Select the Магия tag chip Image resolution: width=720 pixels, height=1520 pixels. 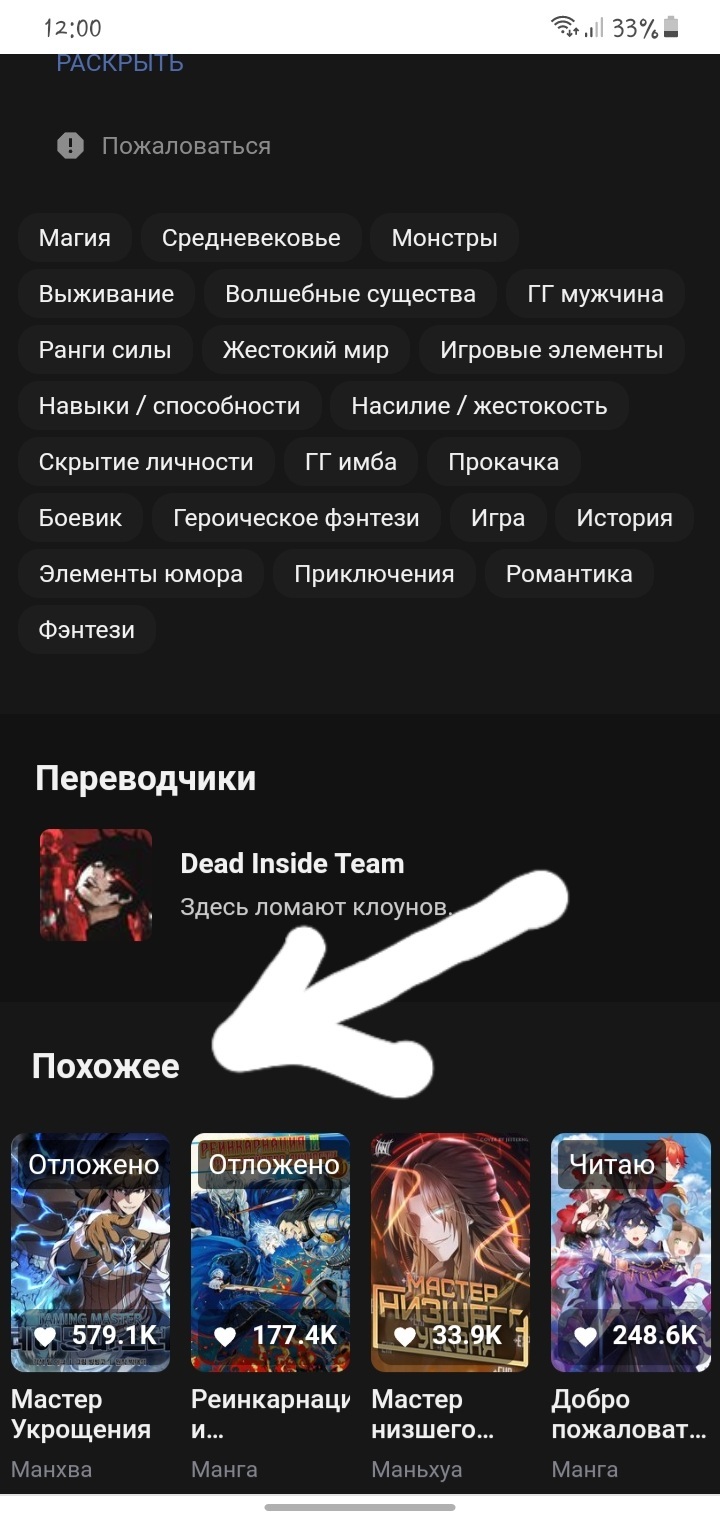pyautogui.click(x=74, y=238)
